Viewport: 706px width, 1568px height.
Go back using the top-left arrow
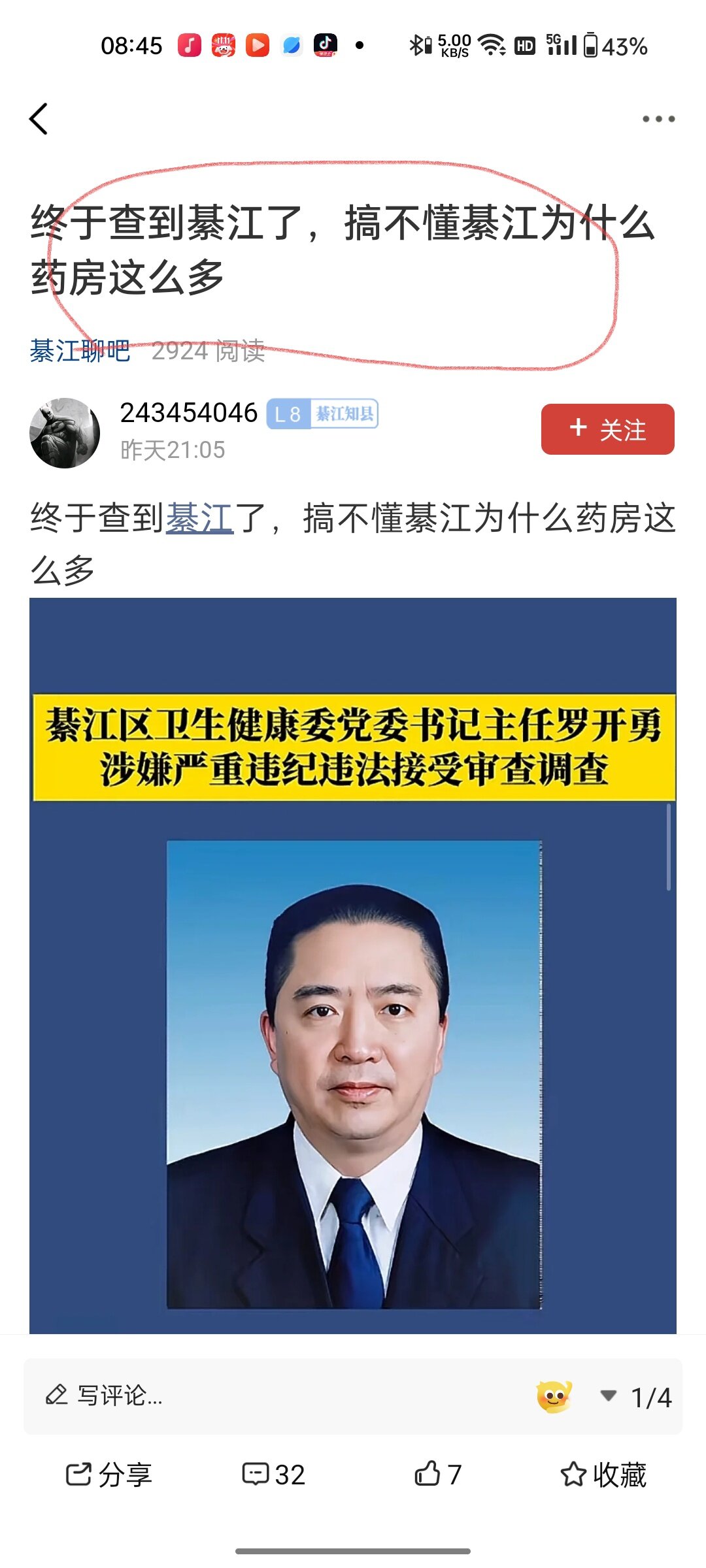coord(39,119)
